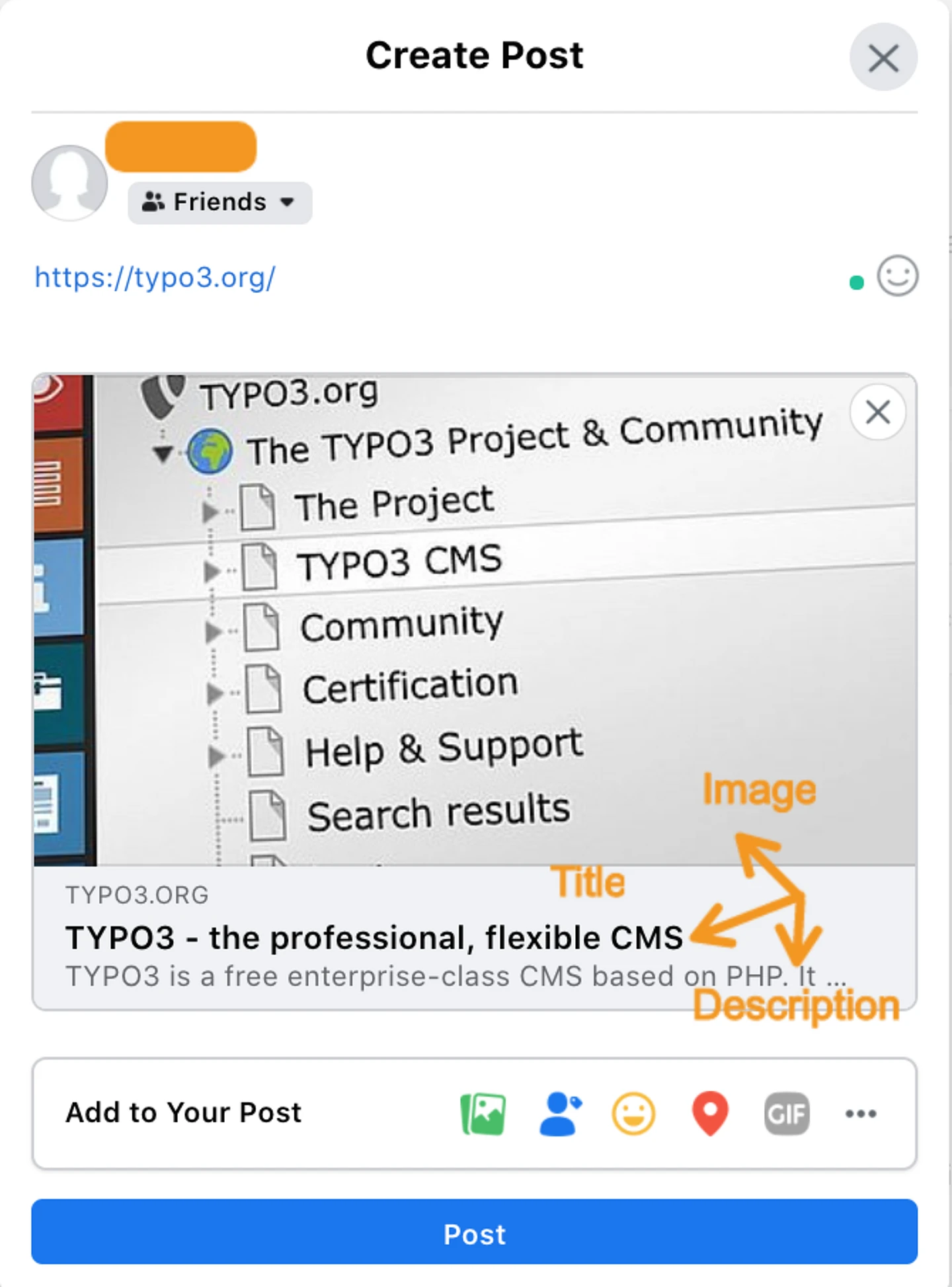Tap the post text containing https://typo3.org/
The width and height of the screenshot is (952, 1287).
[155, 278]
